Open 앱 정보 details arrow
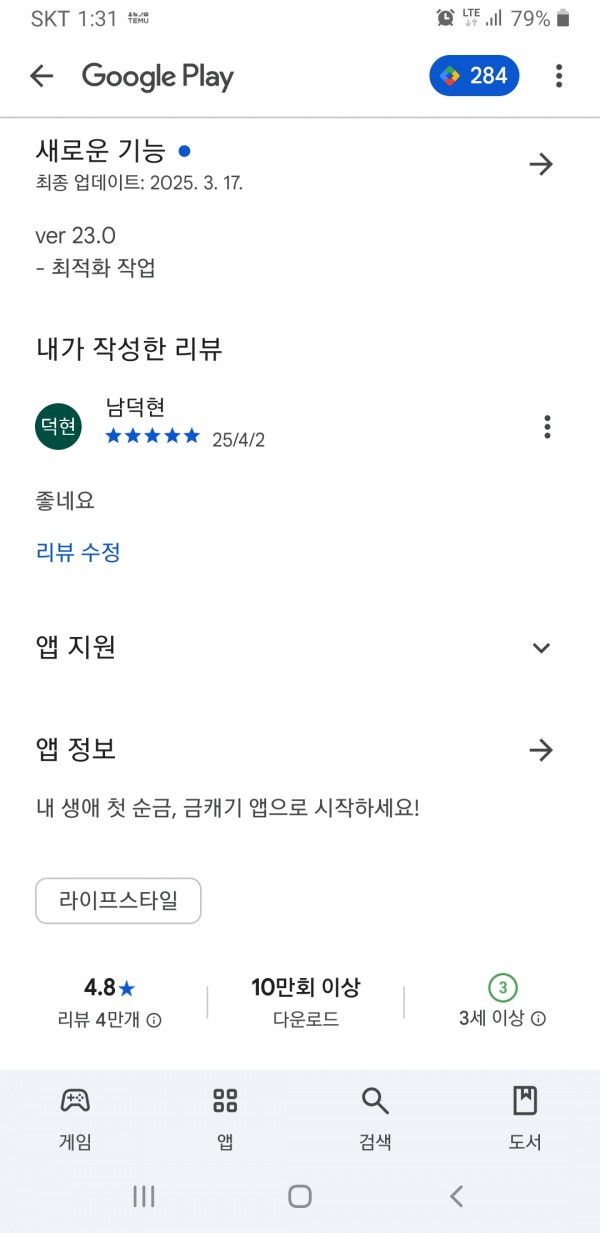Screen dimensions: 600x1233 [x=541, y=750]
